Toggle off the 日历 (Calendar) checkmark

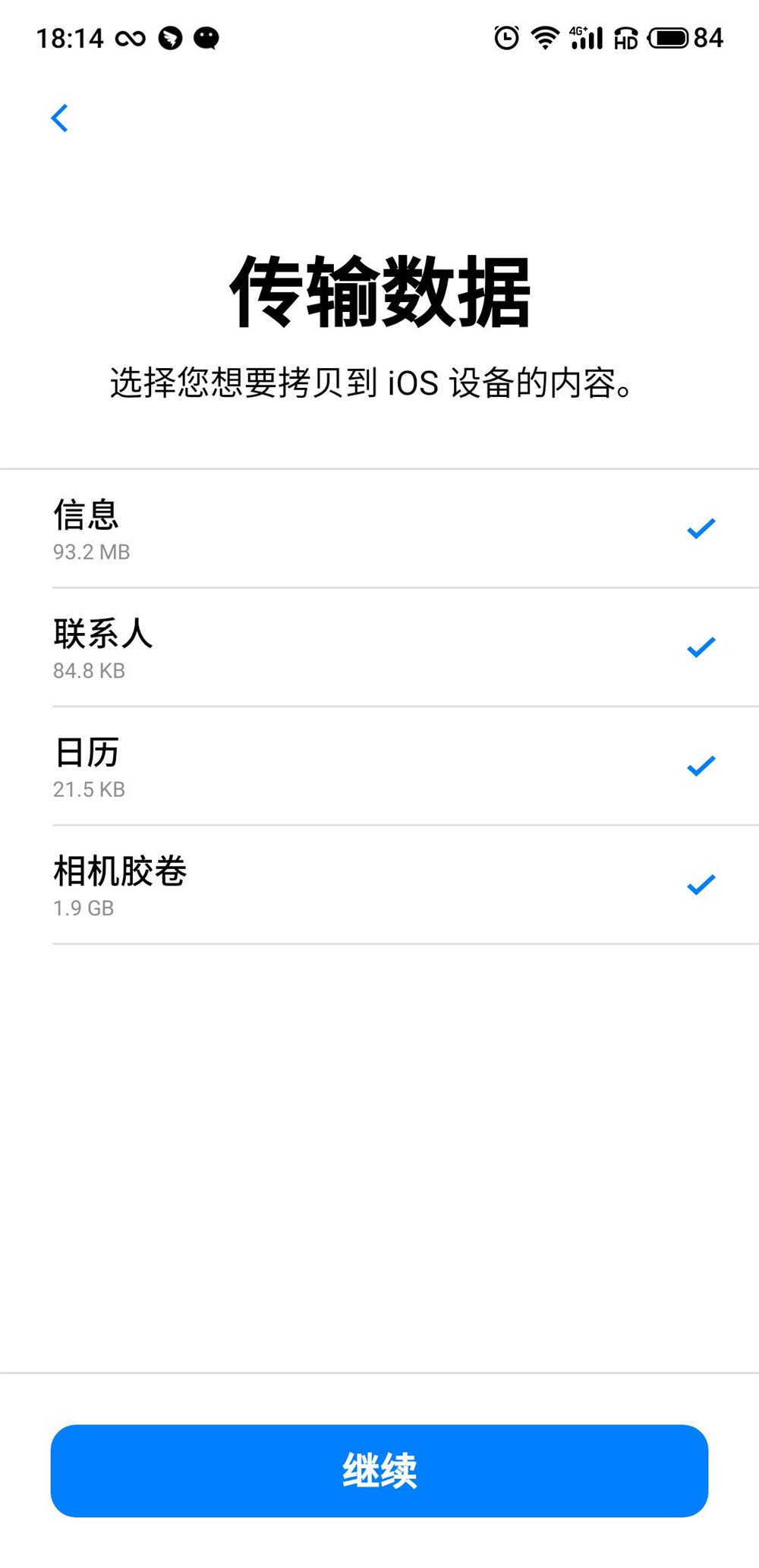(x=702, y=764)
